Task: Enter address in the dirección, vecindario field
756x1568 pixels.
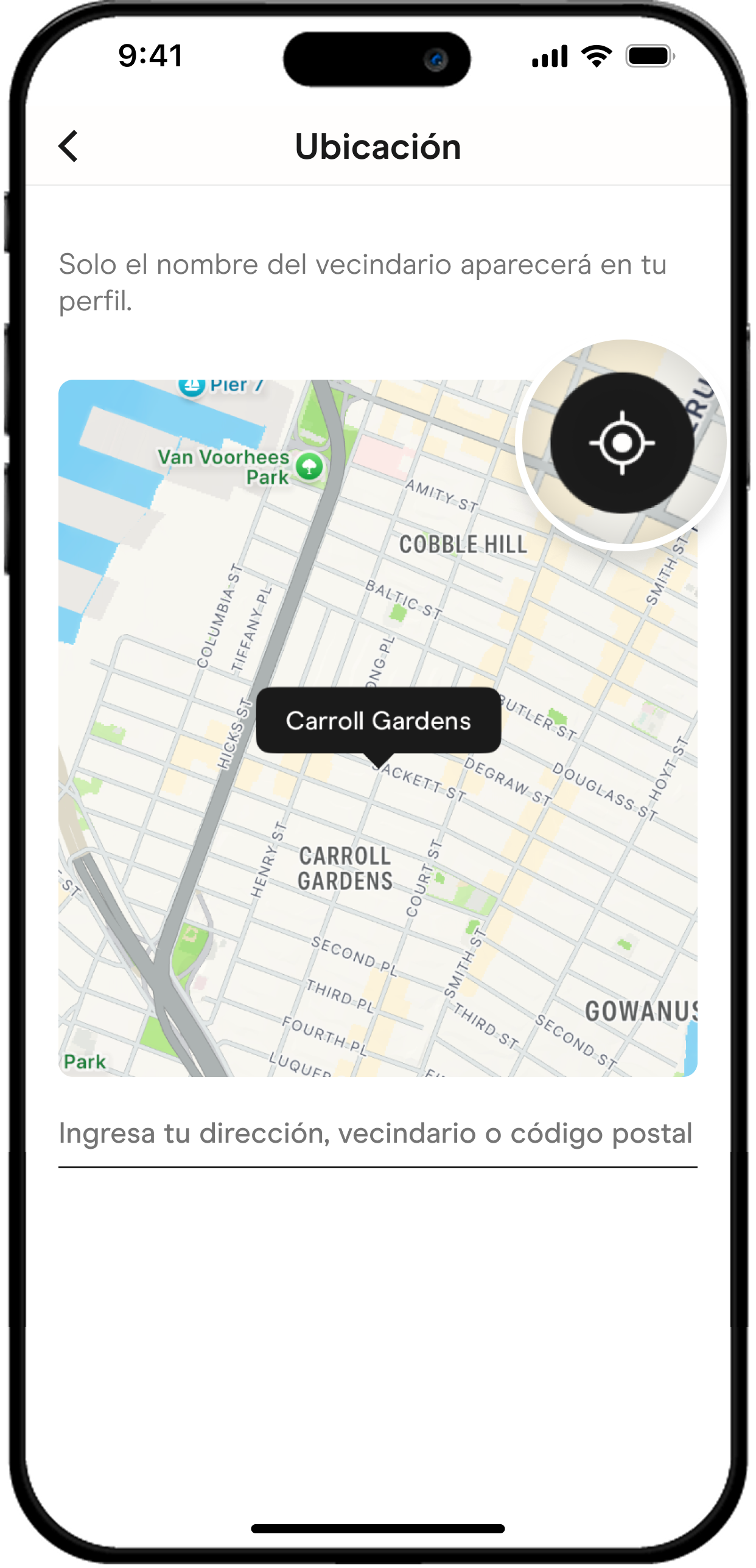Action: 377,1134
